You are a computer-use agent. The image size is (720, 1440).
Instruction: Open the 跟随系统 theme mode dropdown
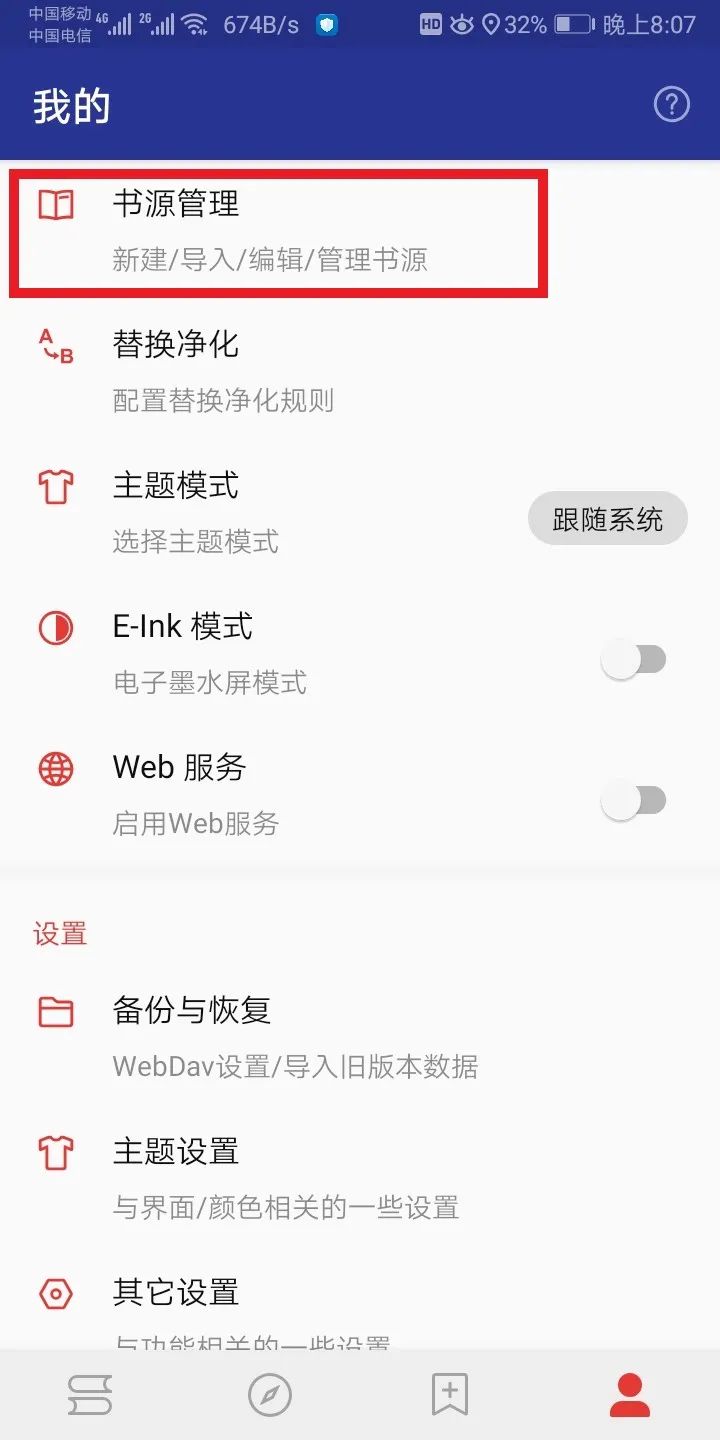607,519
